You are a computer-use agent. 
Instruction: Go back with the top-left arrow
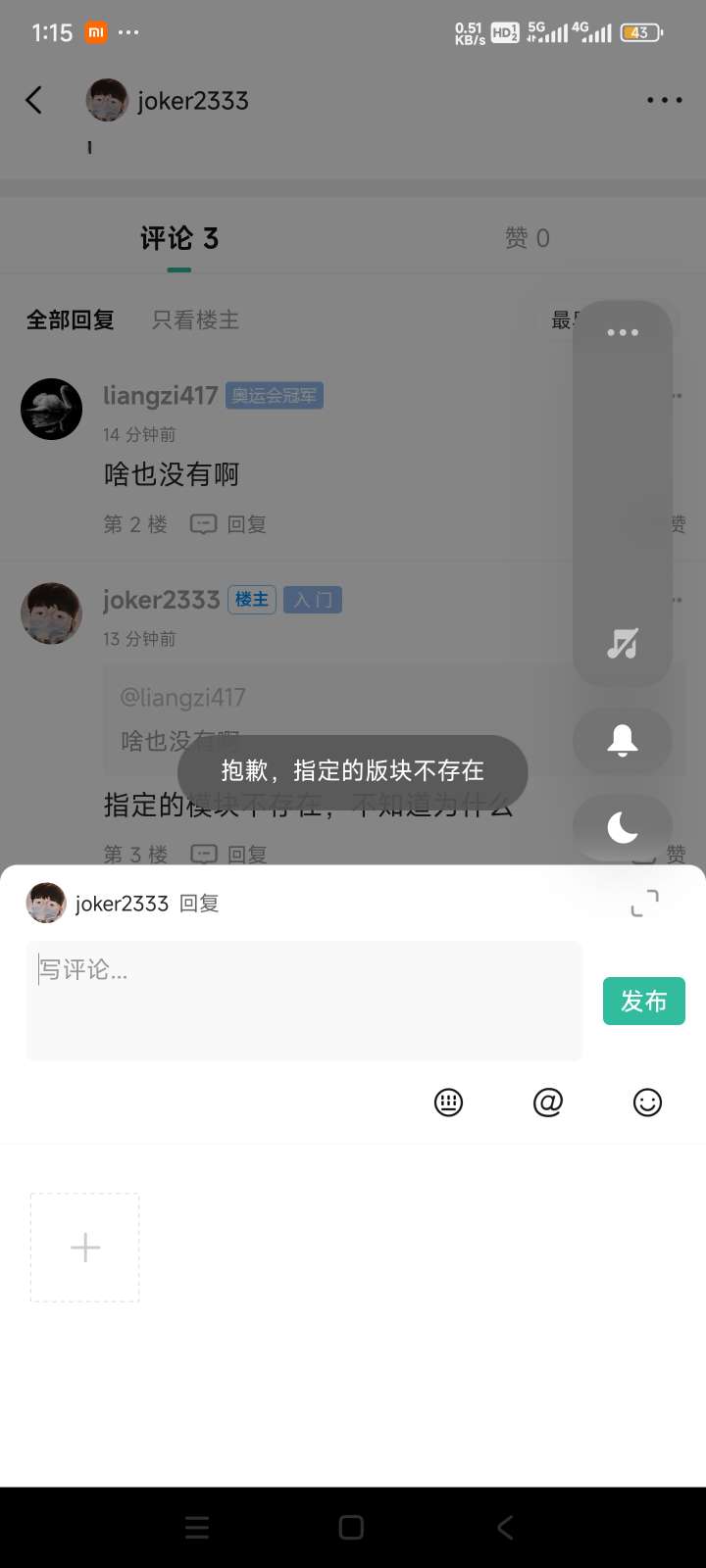pyautogui.click(x=34, y=100)
